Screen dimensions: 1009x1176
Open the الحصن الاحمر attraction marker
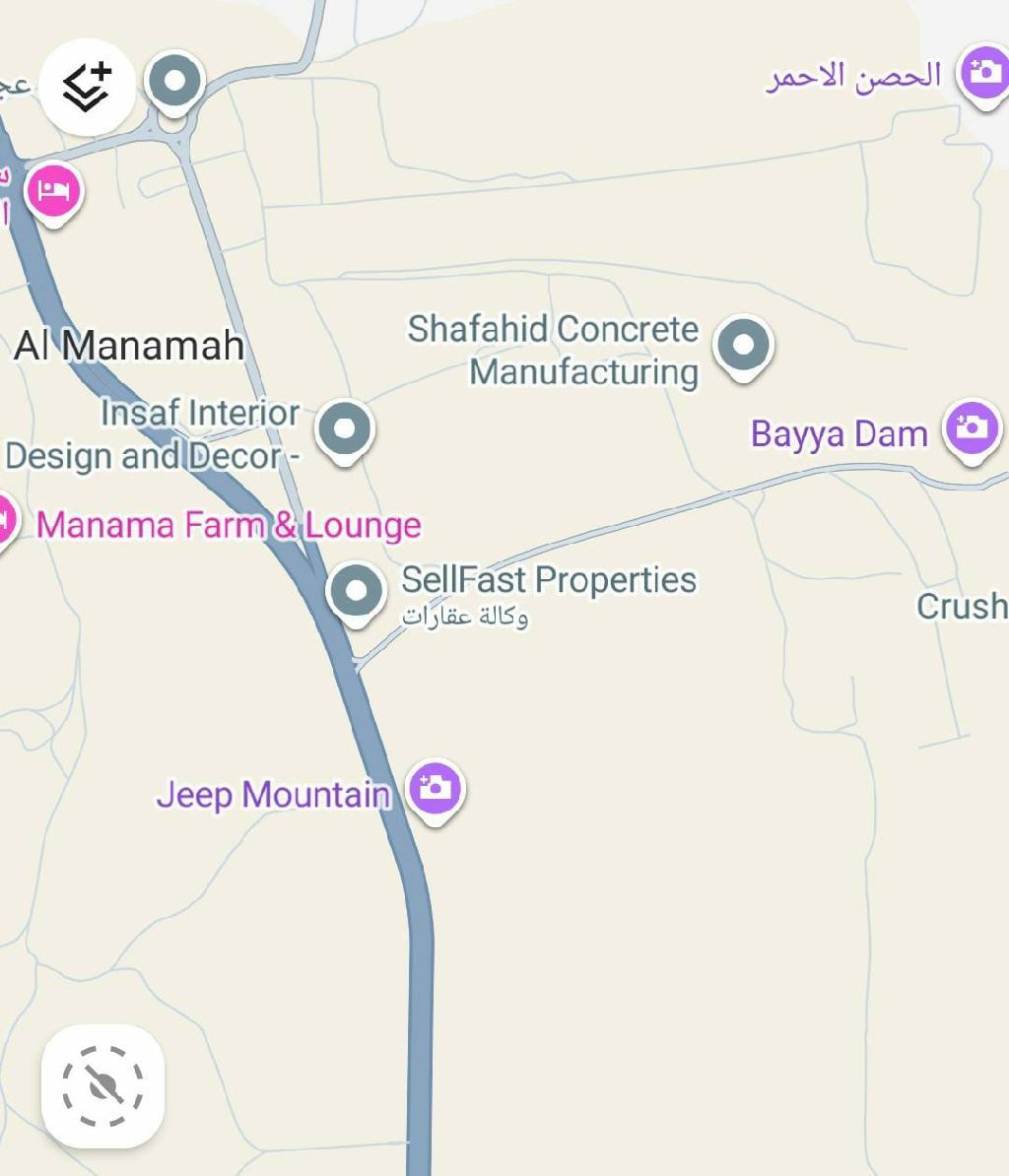(x=983, y=73)
